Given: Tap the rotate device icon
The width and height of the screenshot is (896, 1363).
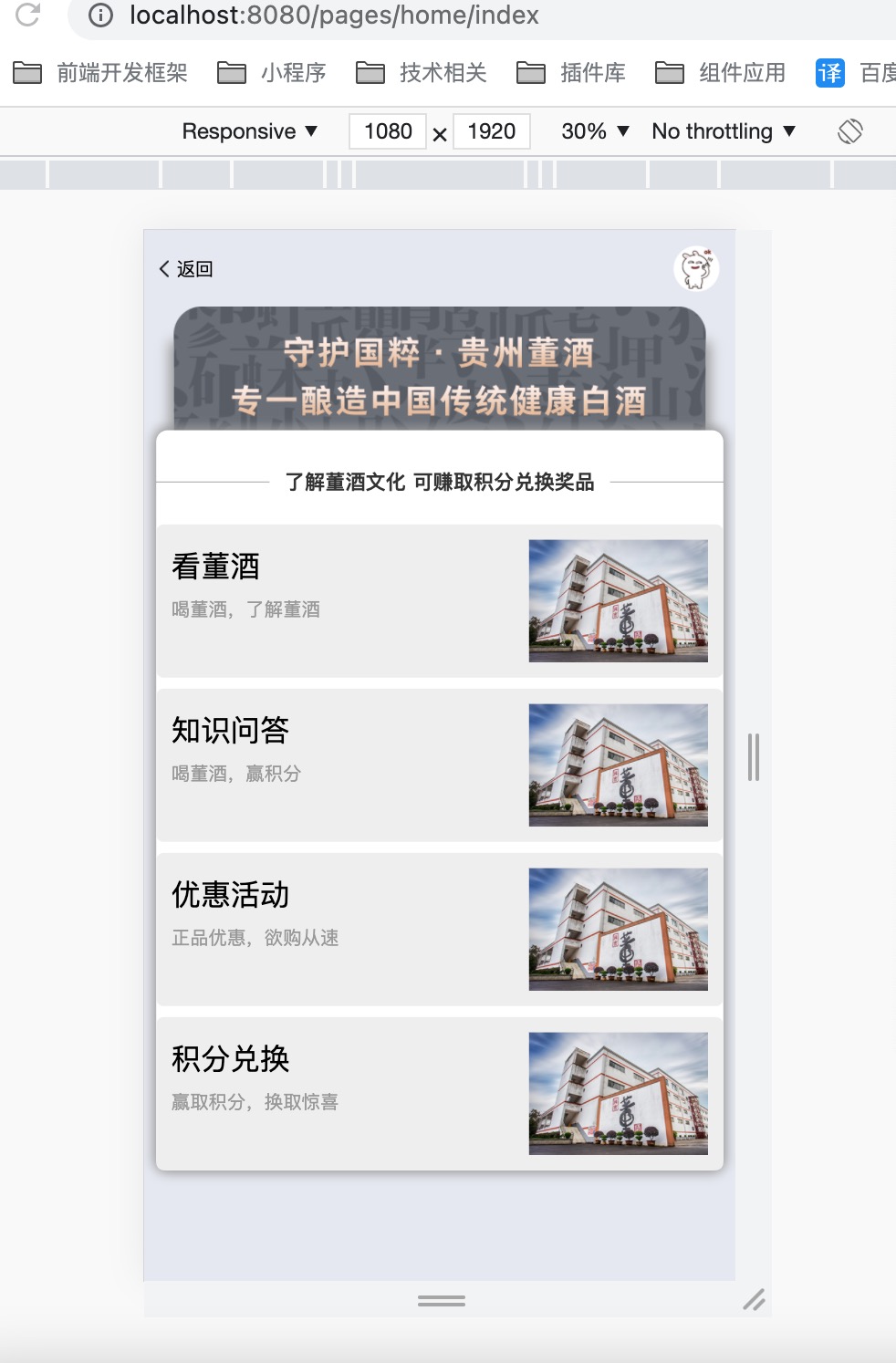Looking at the screenshot, I should point(849,131).
